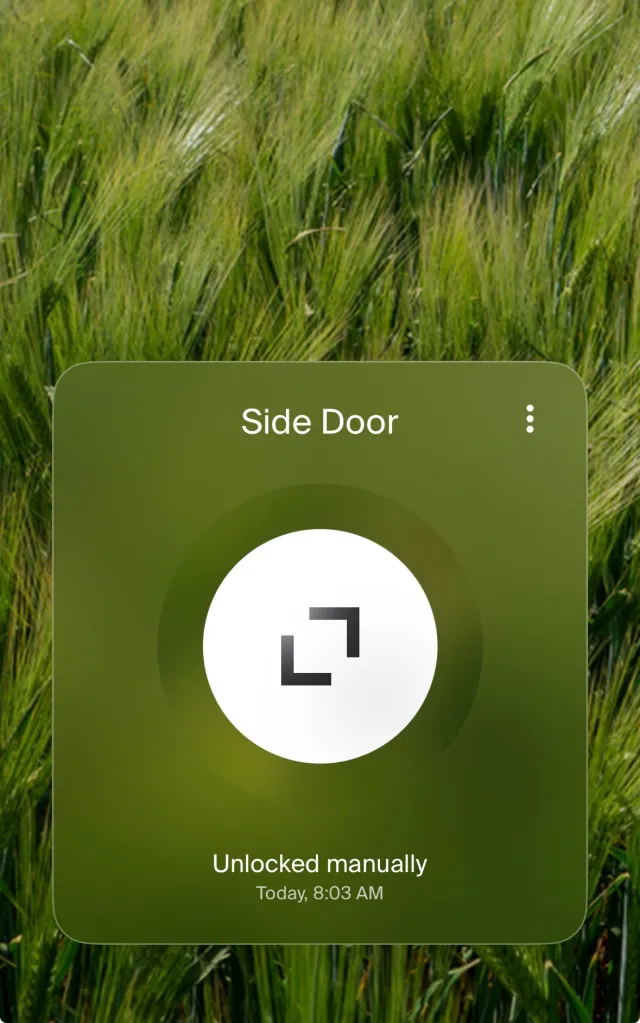The width and height of the screenshot is (640, 1023).
Task: Tap the round lock button to lock Side Door
Action: pyautogui.click(x=320, y=646)
